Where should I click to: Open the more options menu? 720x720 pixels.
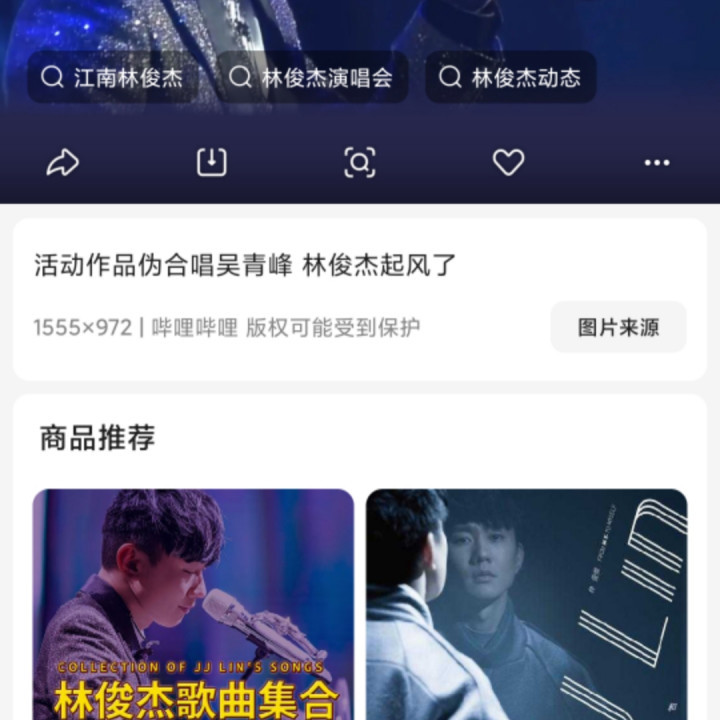point(657,162)
